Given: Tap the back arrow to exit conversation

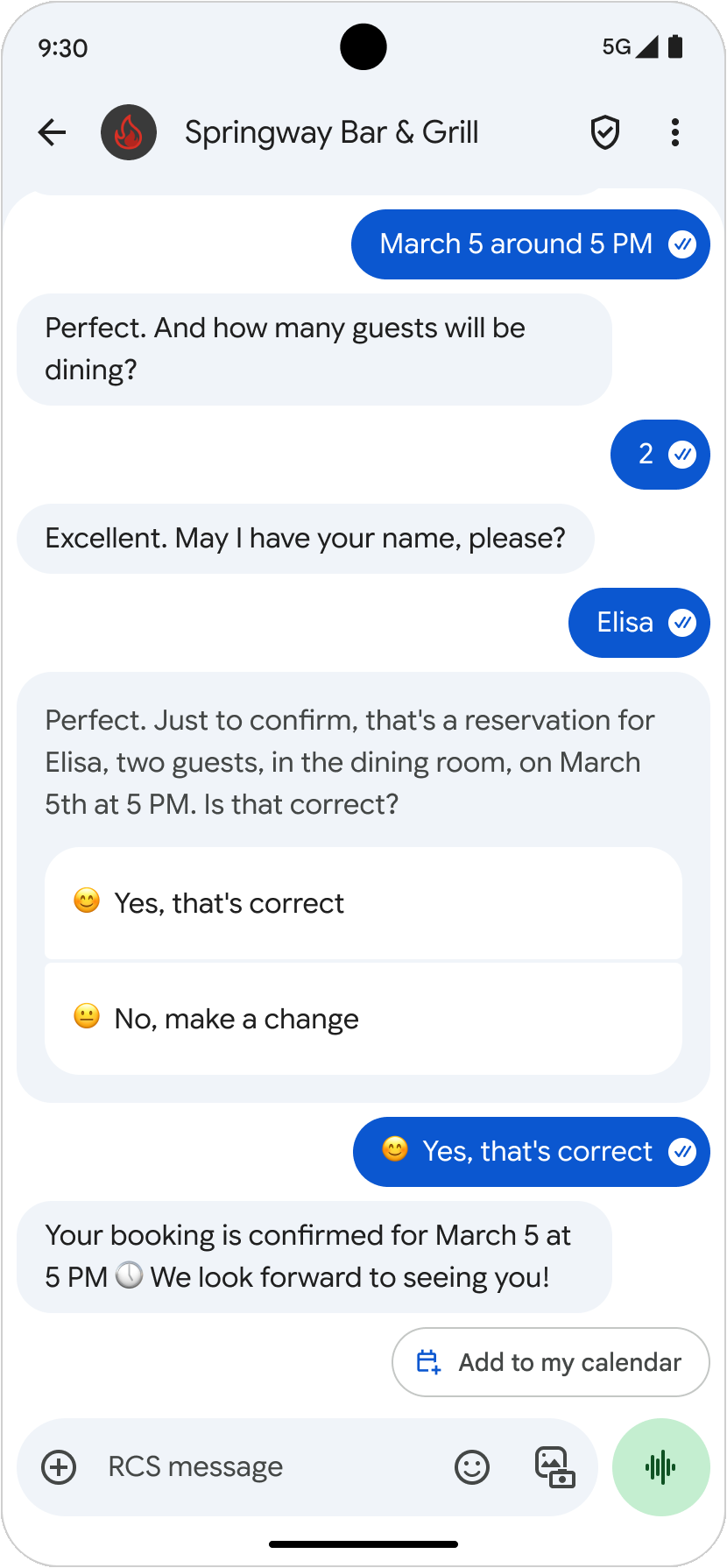Looking at the screenshot, I should pos(52,132).
